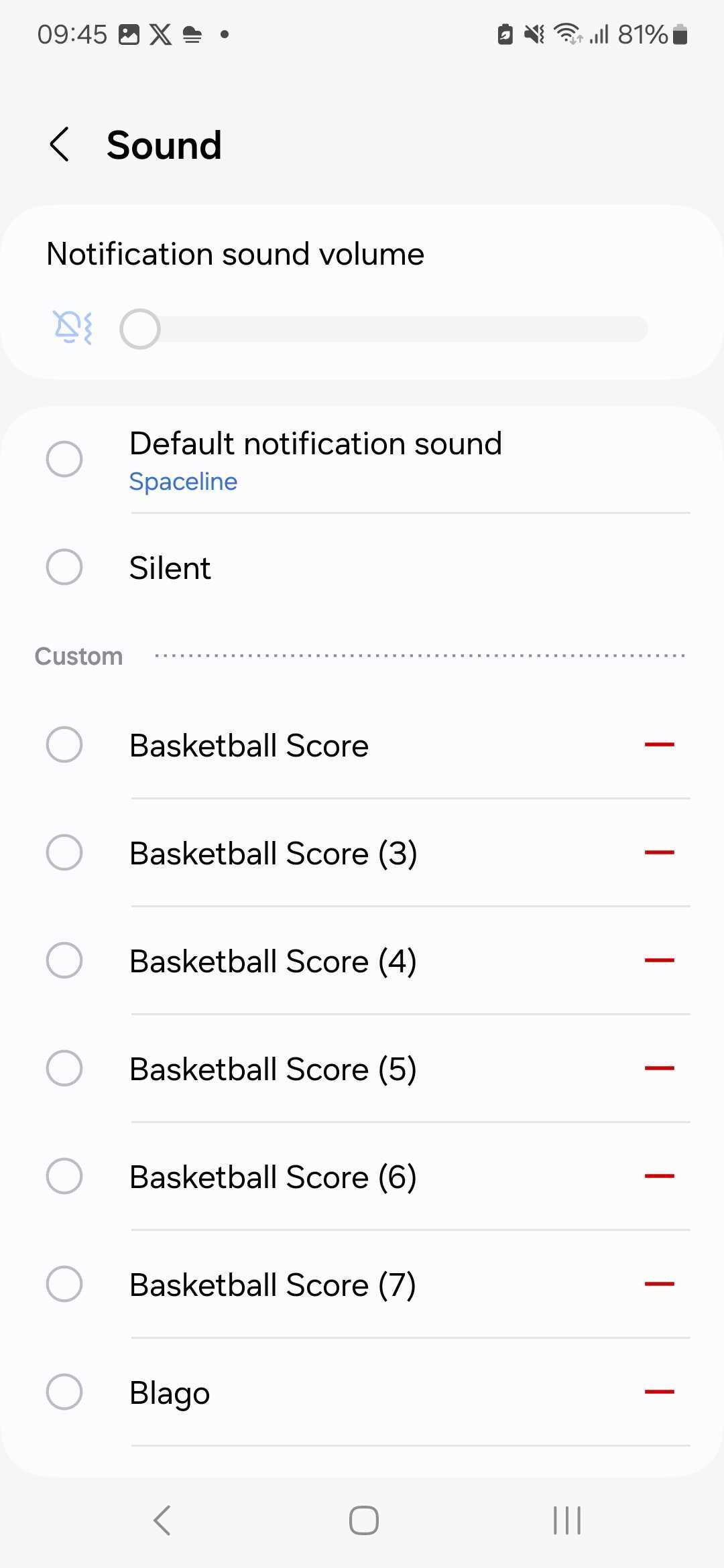
Task: Delete the Basketball Score (5) sound
Action: pos(659,1068)
